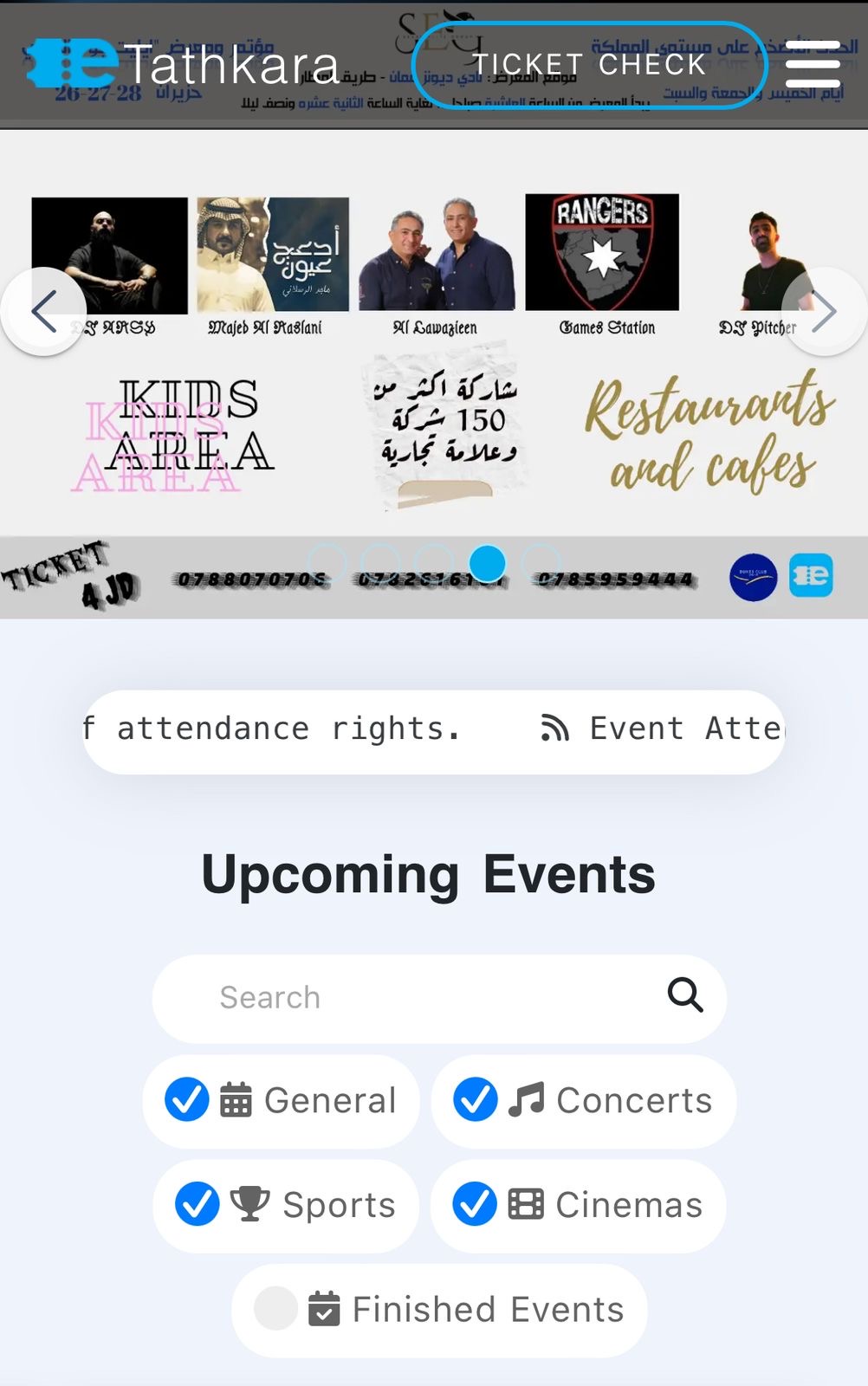Image resolution: width=868 pixels, height=1386 pixels.
Task: Tap the TICKET CHECK button
Action: point(589,65)
